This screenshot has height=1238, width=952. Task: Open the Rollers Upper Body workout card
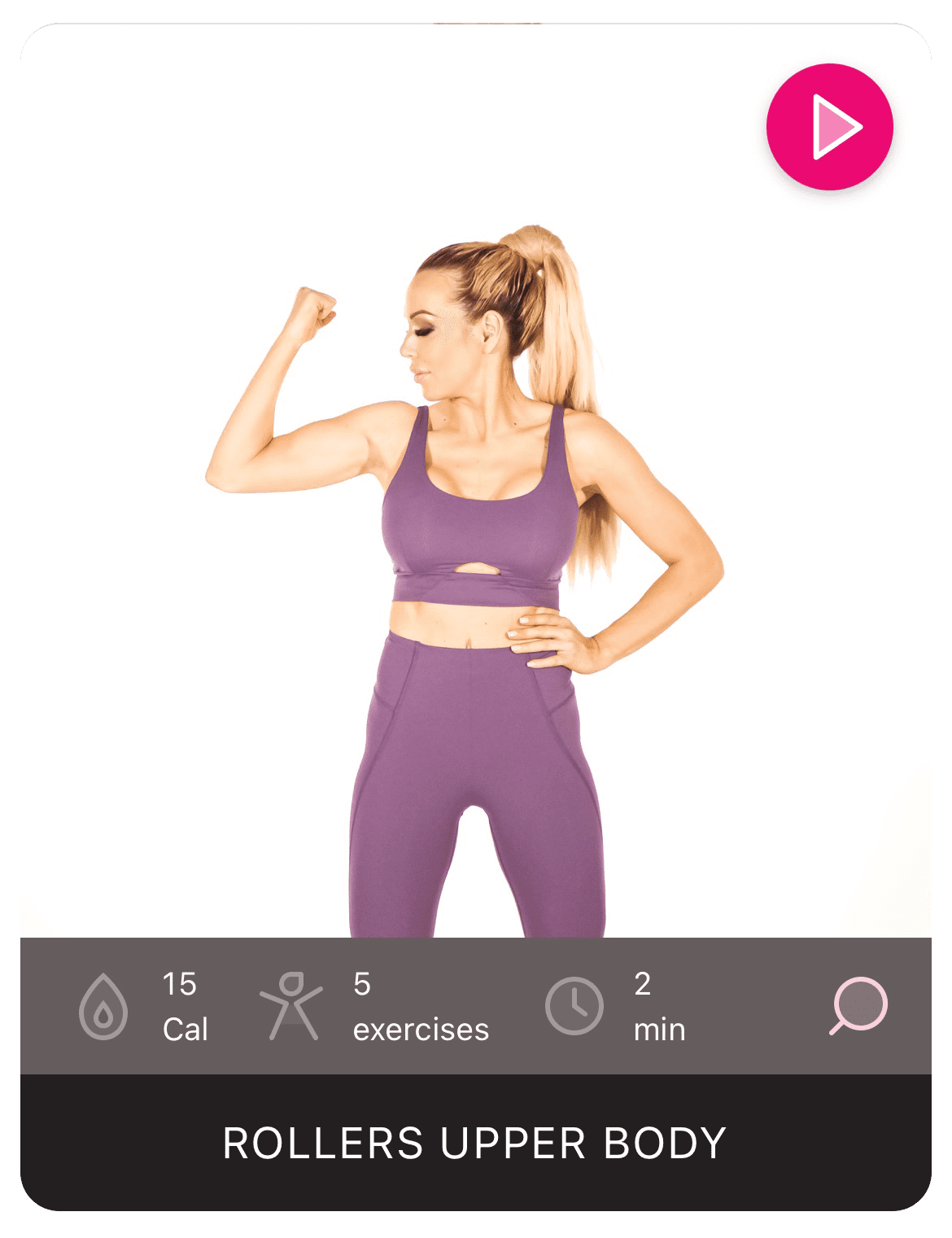click(x=475, y=1142)
